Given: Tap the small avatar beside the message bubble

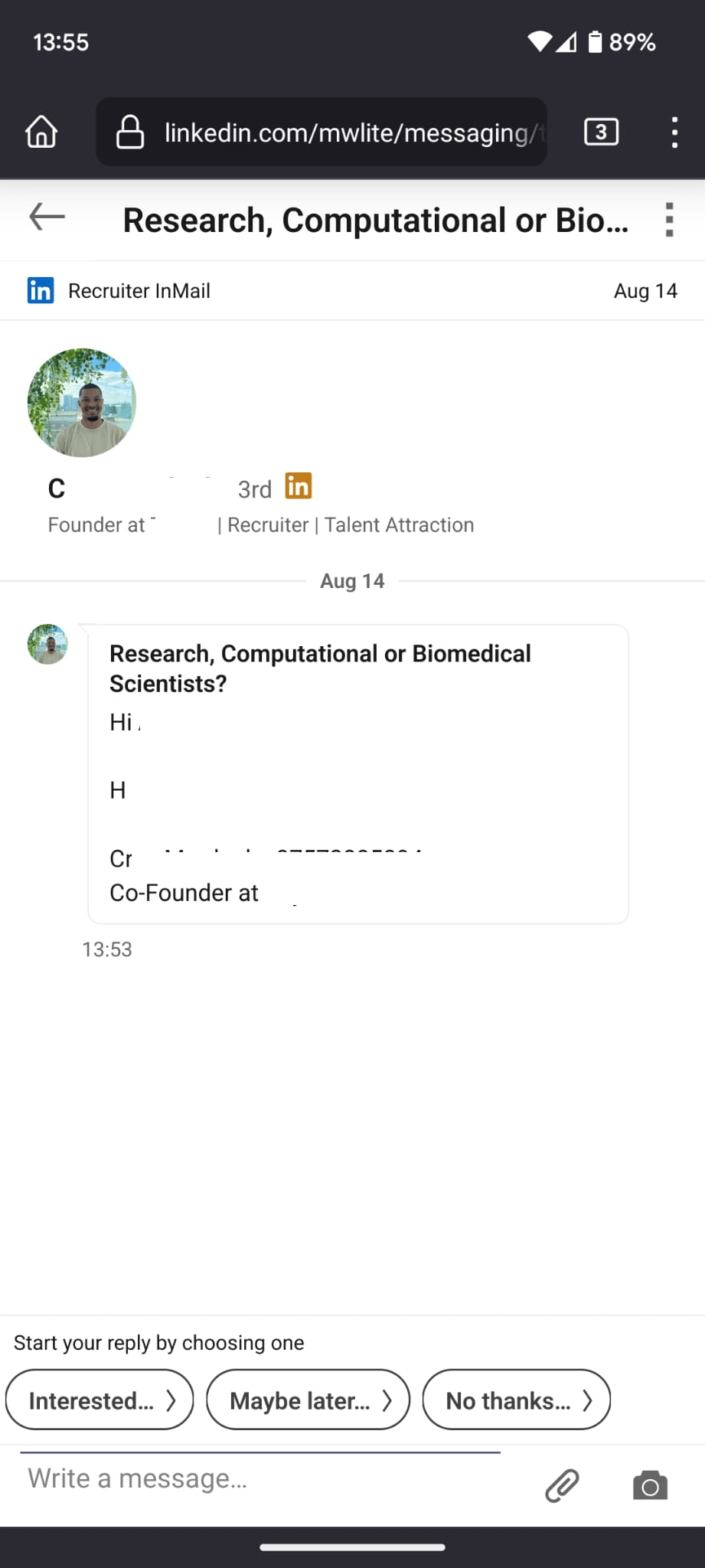Looking at the screenshot, I should tap(47, 644).
